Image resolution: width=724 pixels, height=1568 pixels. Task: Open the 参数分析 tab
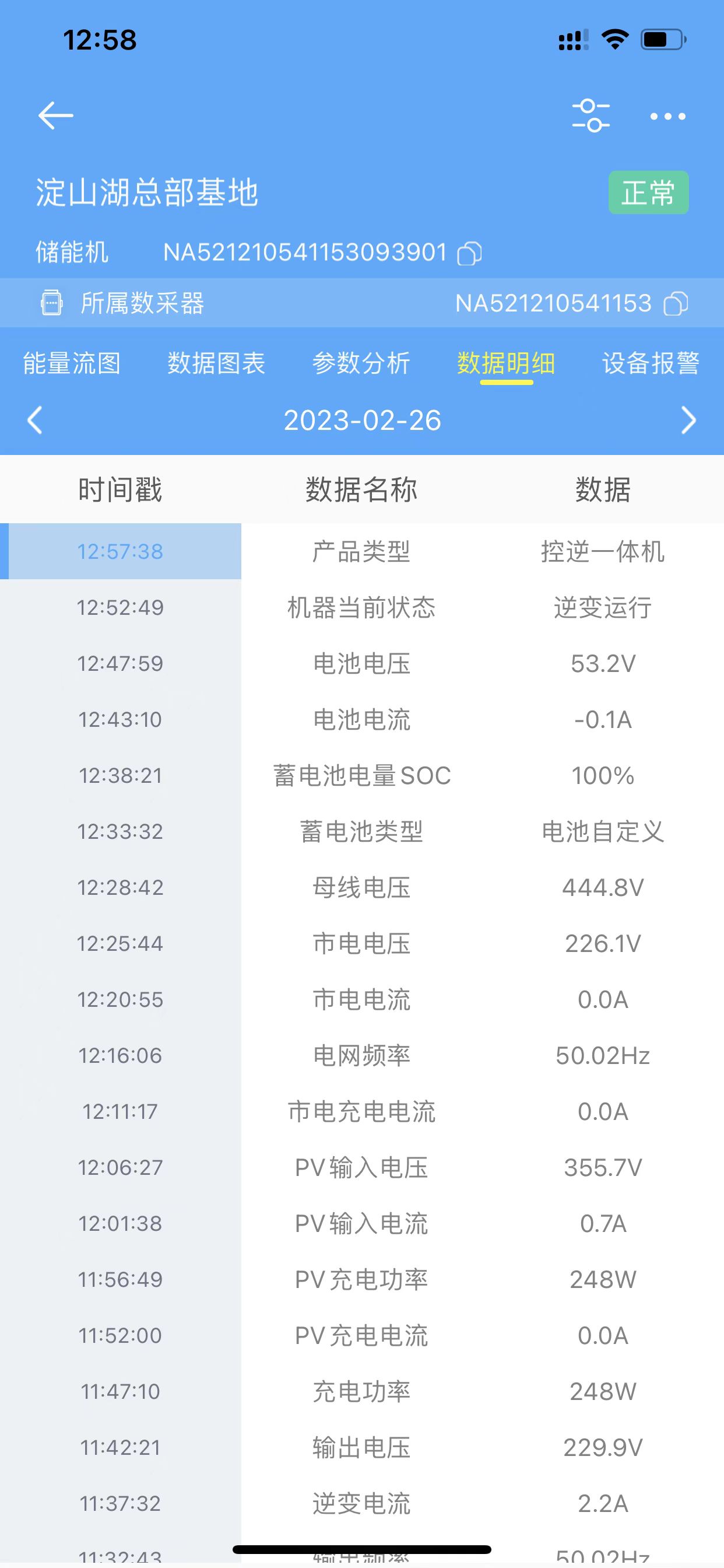(x=361, y=363)
